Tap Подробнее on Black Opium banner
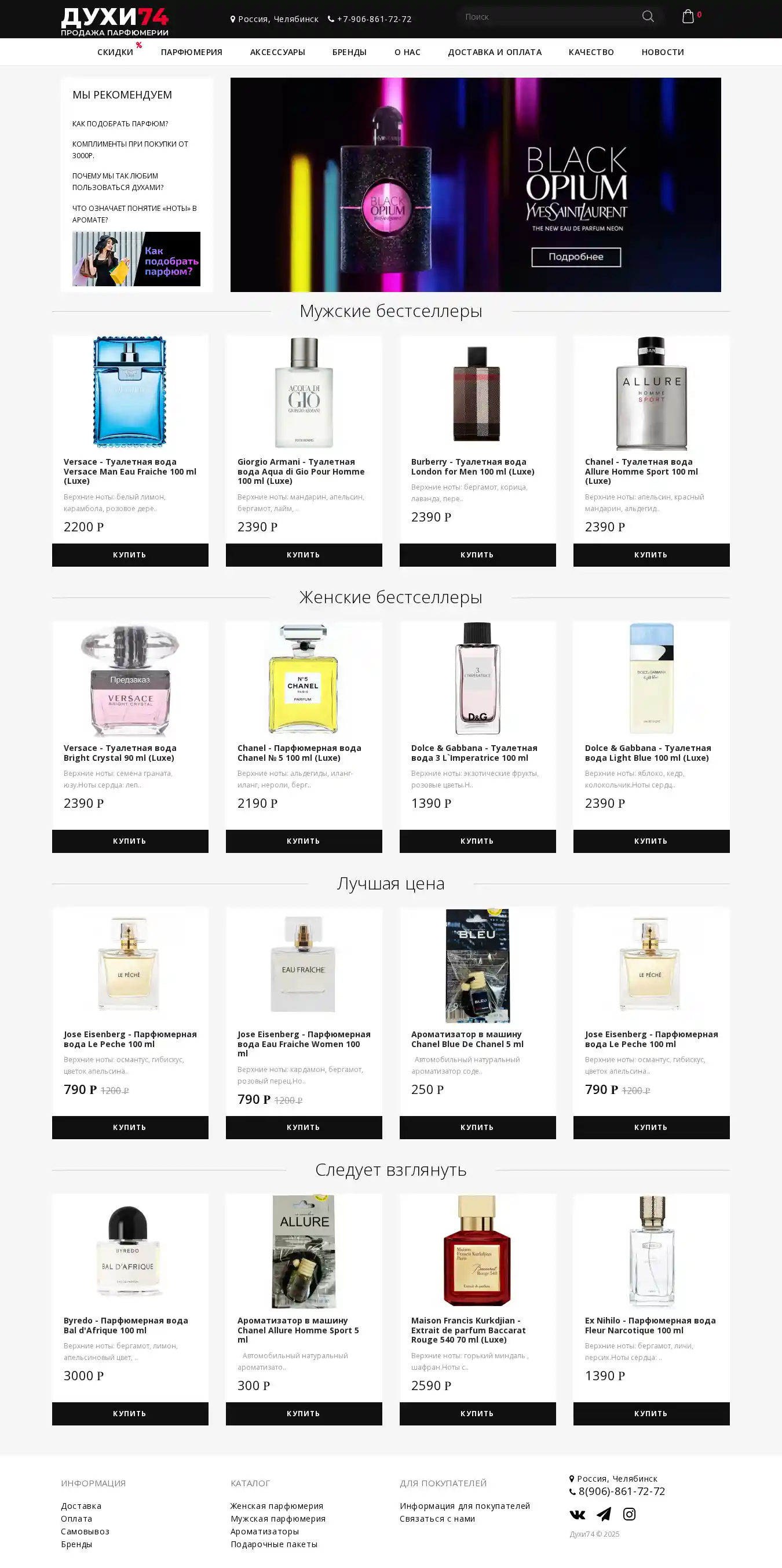782x1568 pixels. coord(576,257)
